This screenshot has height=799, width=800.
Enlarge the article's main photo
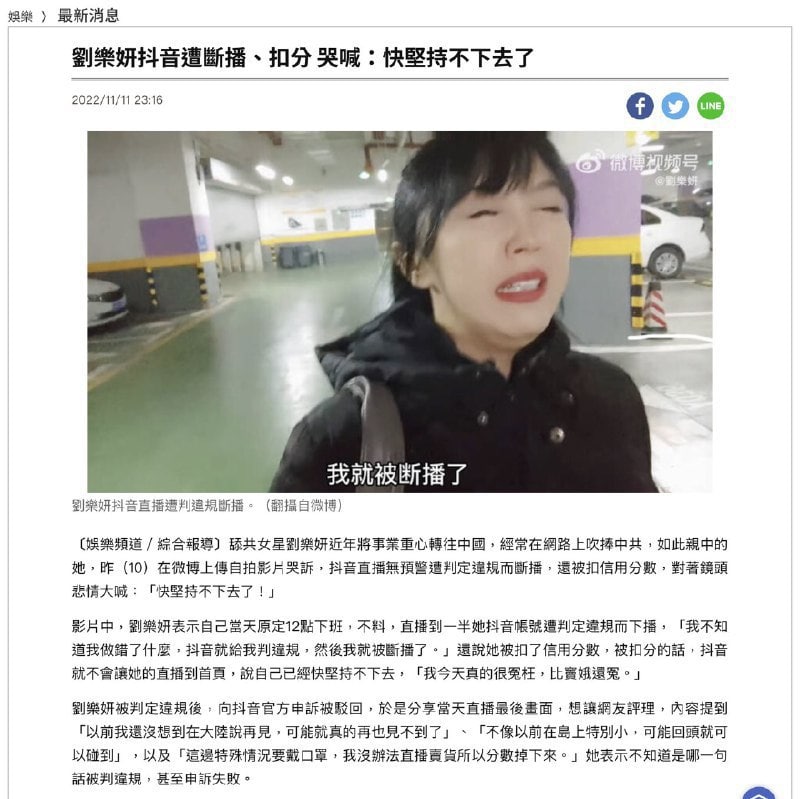(x=400, y=311)
